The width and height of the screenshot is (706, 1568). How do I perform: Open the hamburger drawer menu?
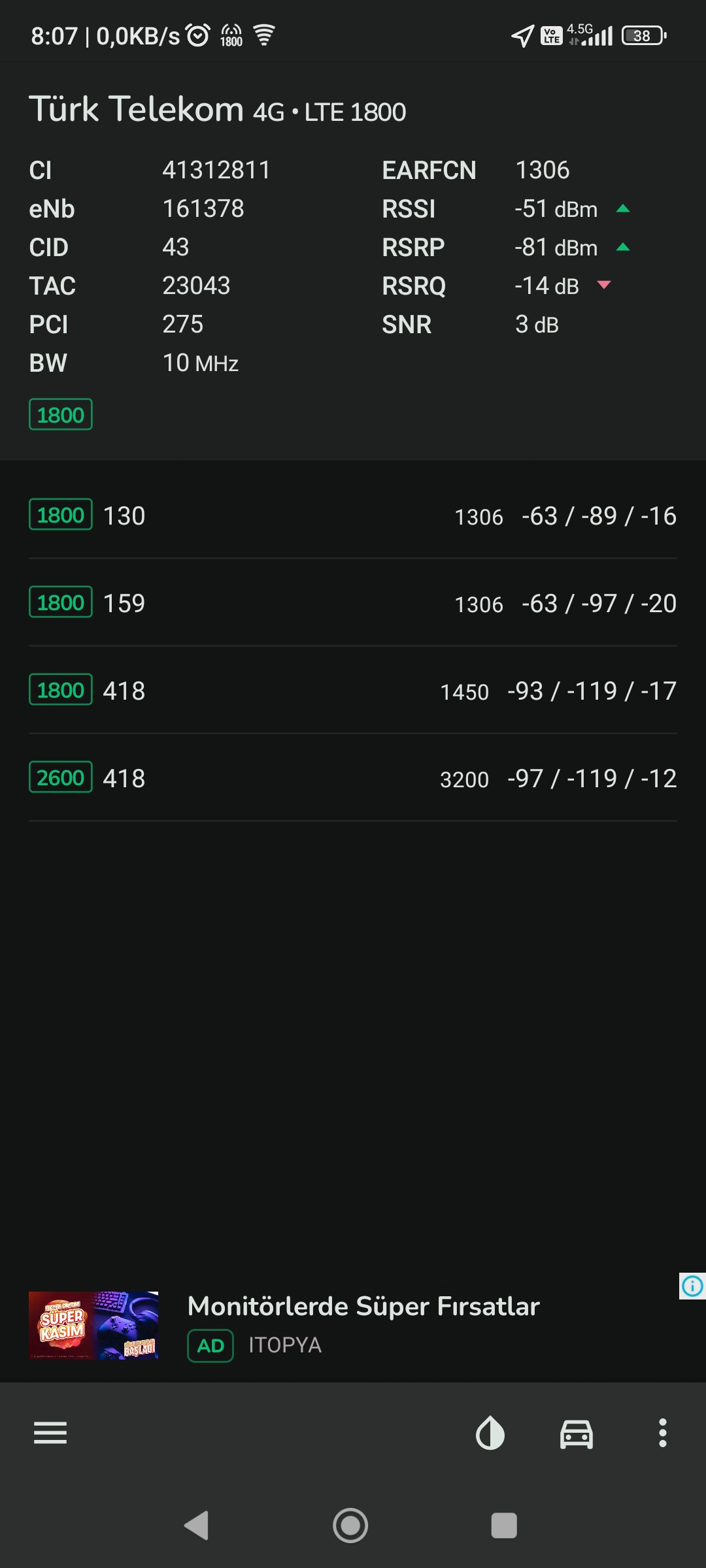point(50,1433)
